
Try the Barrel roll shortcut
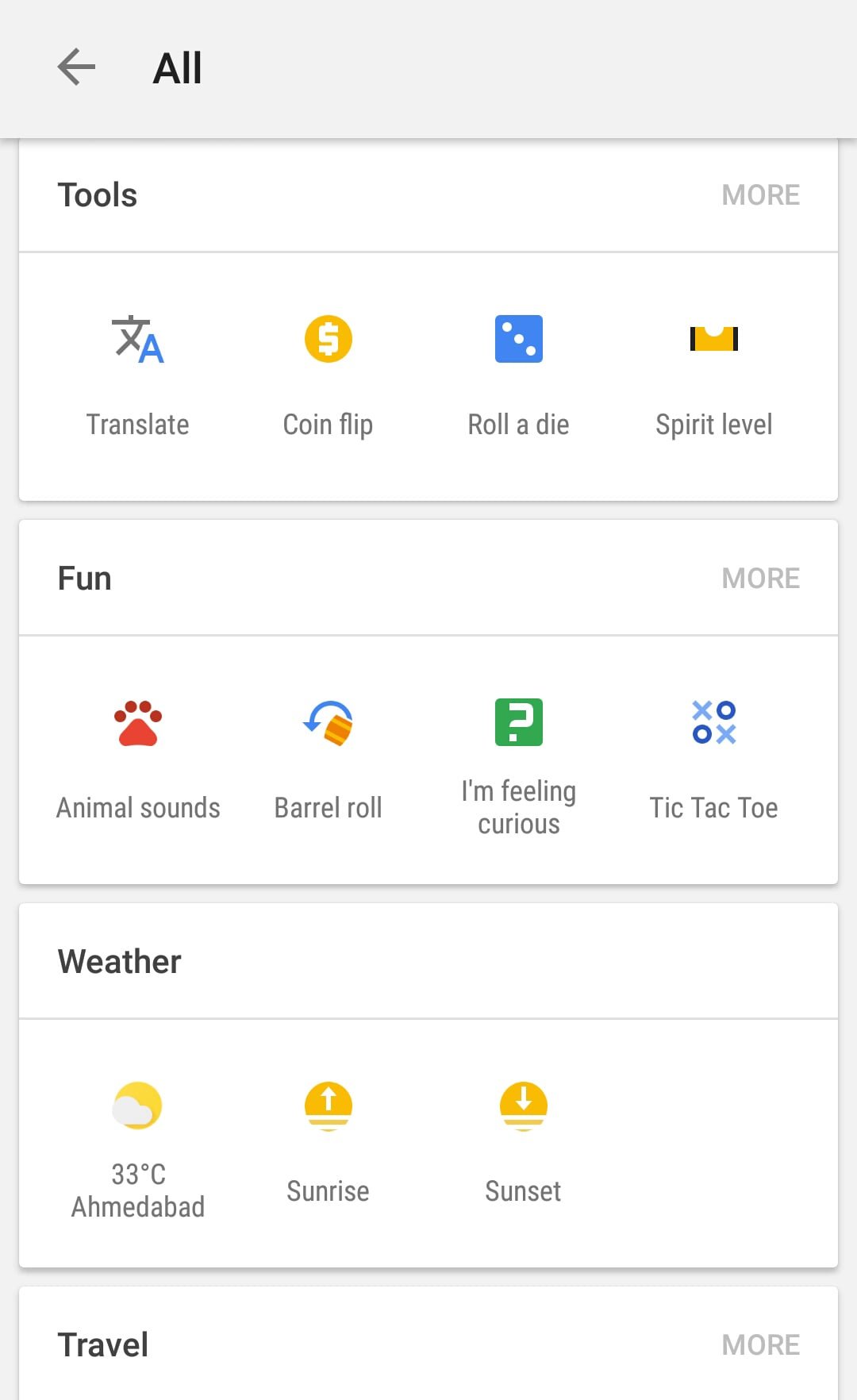click(x=328, y=758)
